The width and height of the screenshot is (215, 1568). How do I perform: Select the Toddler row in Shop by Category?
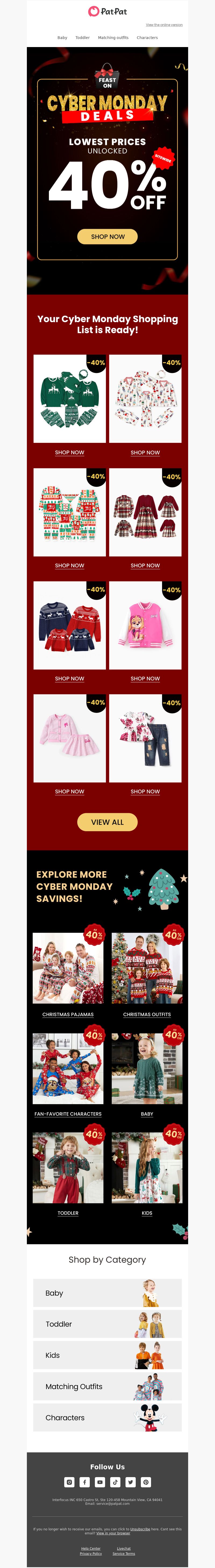tap(107, 1324)
